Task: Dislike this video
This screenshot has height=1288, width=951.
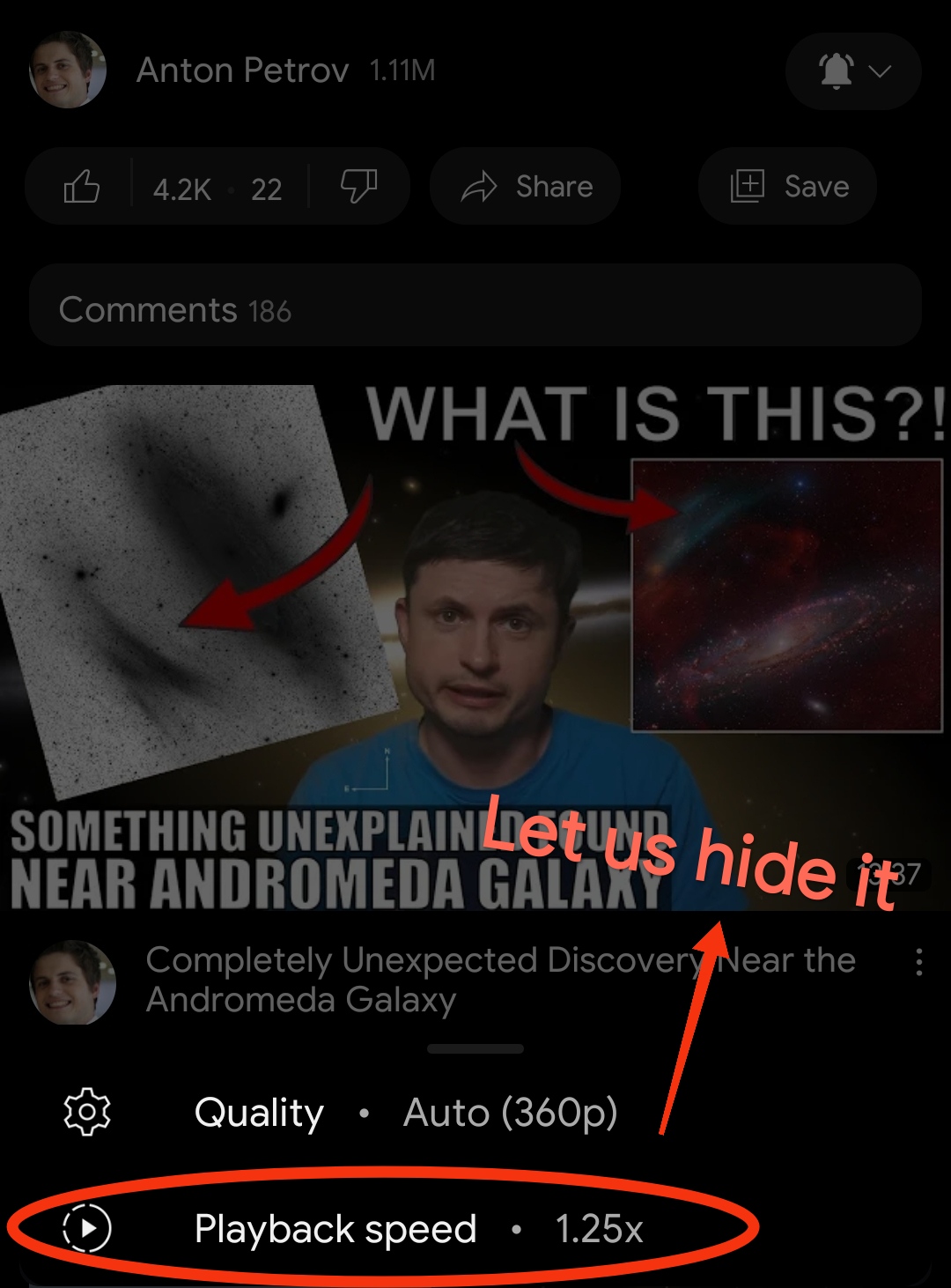Action: [358, 187]
